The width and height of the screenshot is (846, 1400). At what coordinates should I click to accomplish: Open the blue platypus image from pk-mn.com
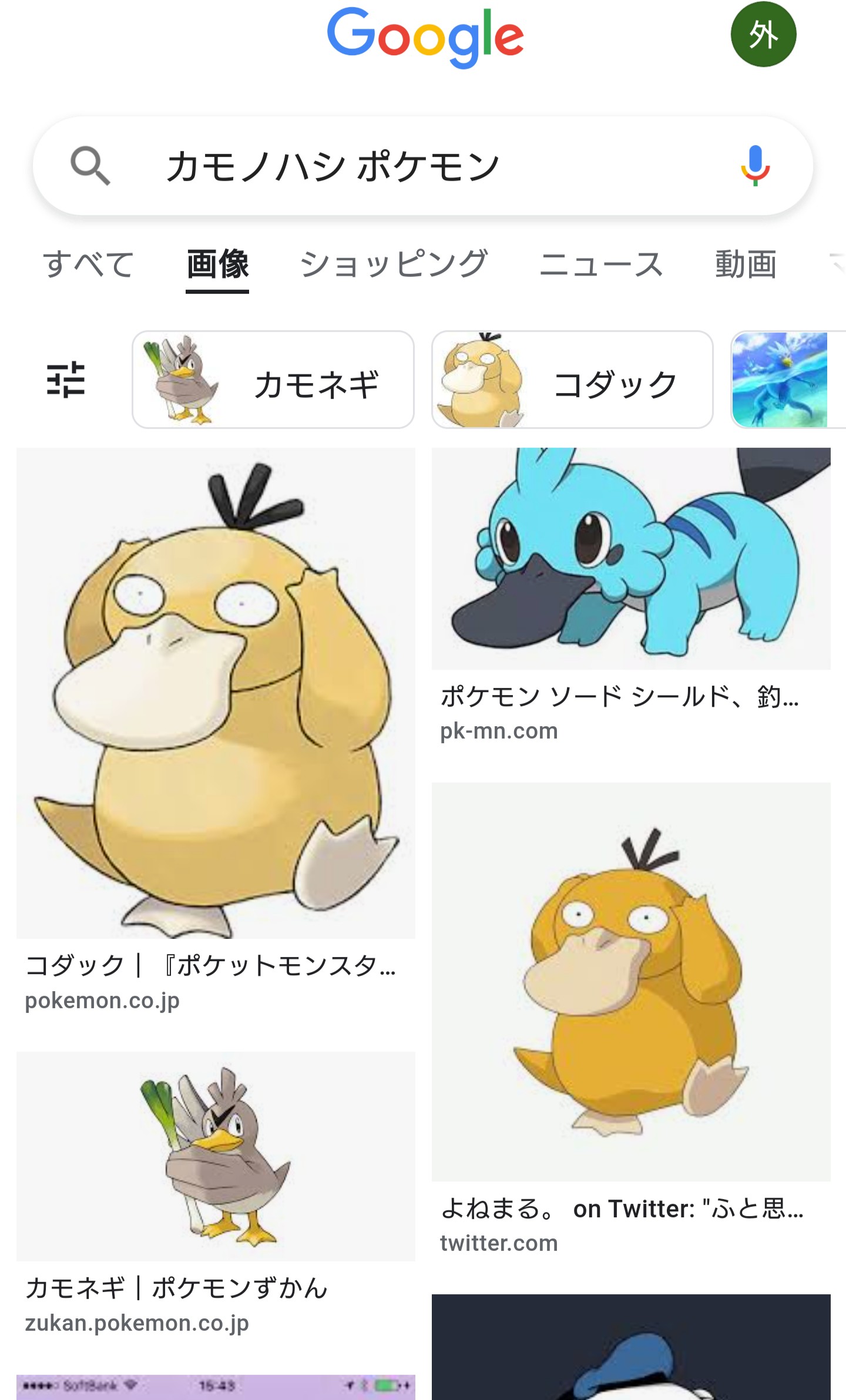(631, 558)
